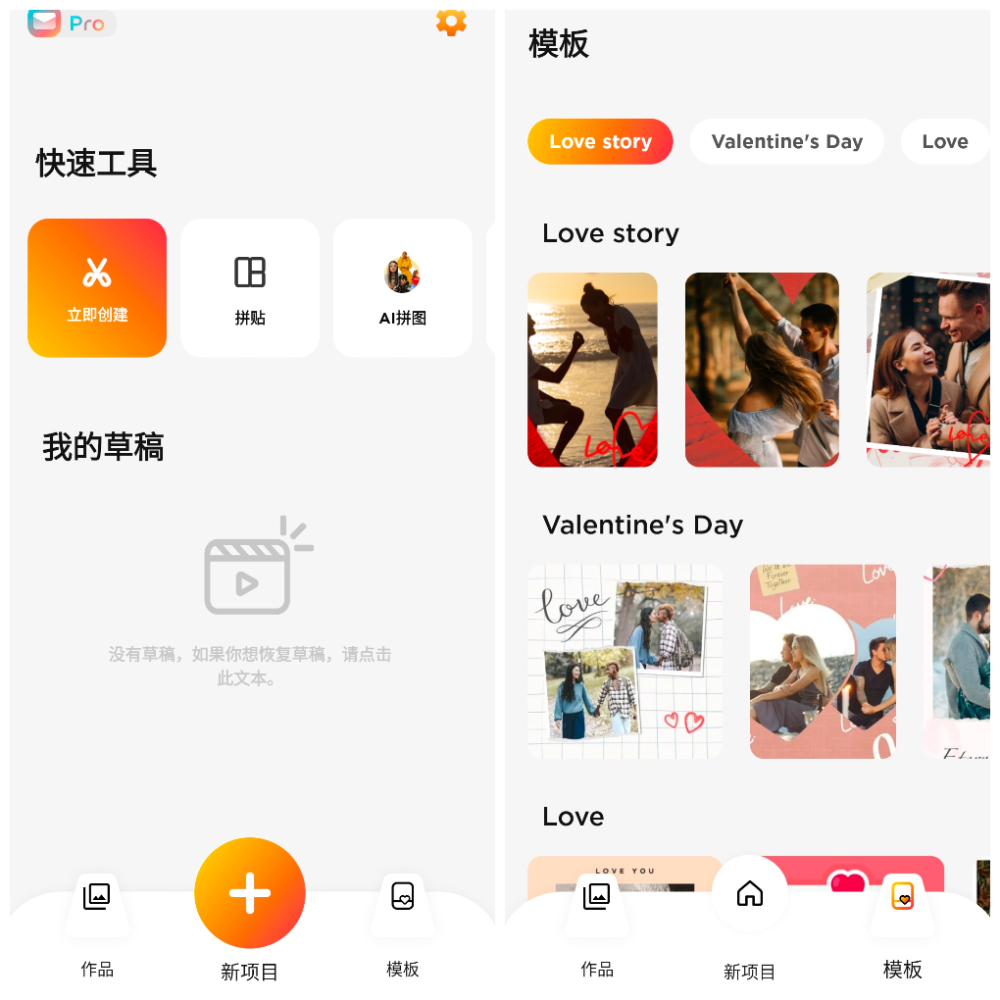Tap the 立即创建 scissors tile
This screenshot has width=1000, height=1000.
click(97, 288)
